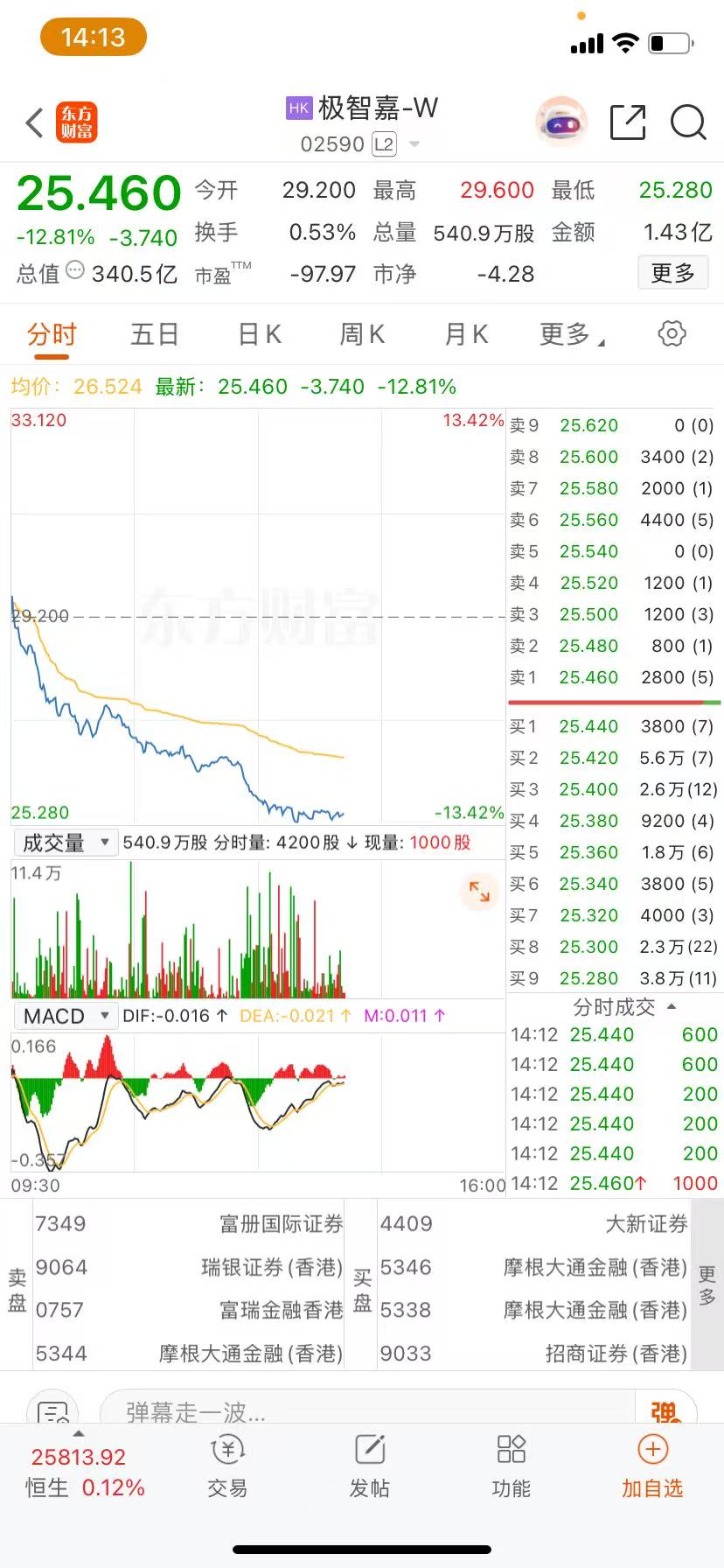The image size is (724, 1568).
Task: Switch to the 日K chart tab
Action: coord(260,334)
